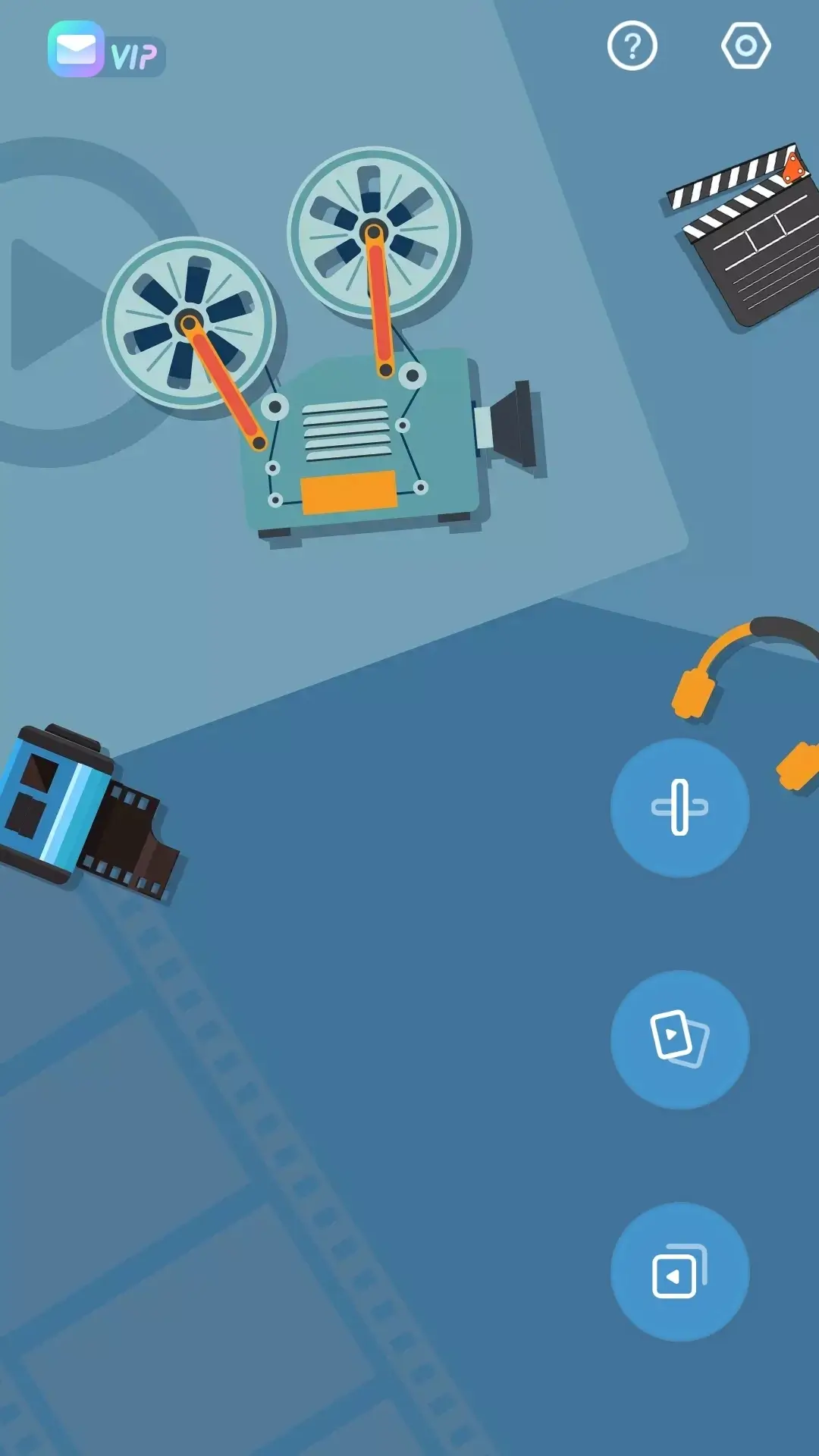Tap the round video trim button

click(679, 808)
